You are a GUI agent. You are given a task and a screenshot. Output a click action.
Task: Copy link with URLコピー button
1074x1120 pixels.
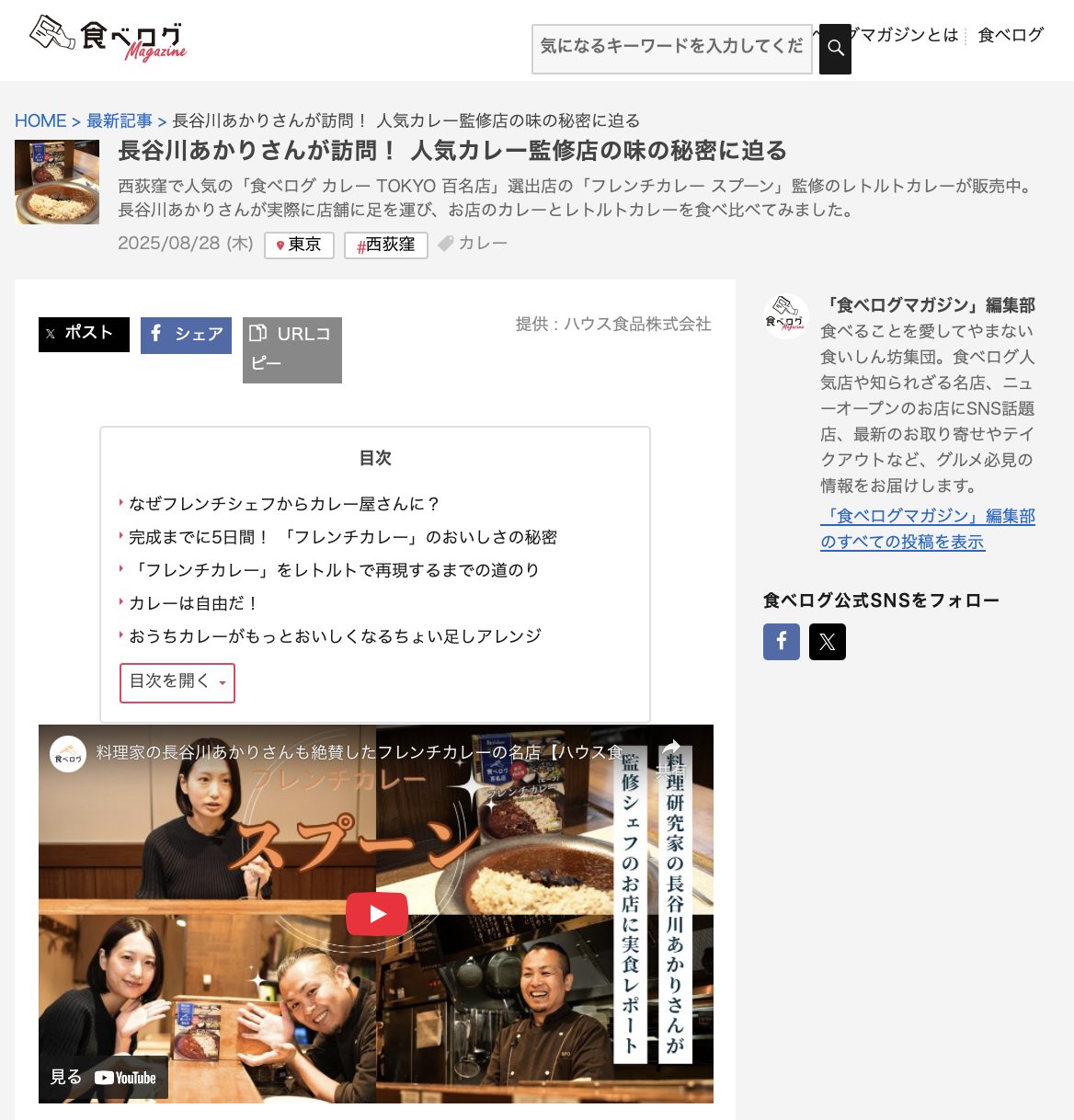point(291,349)
